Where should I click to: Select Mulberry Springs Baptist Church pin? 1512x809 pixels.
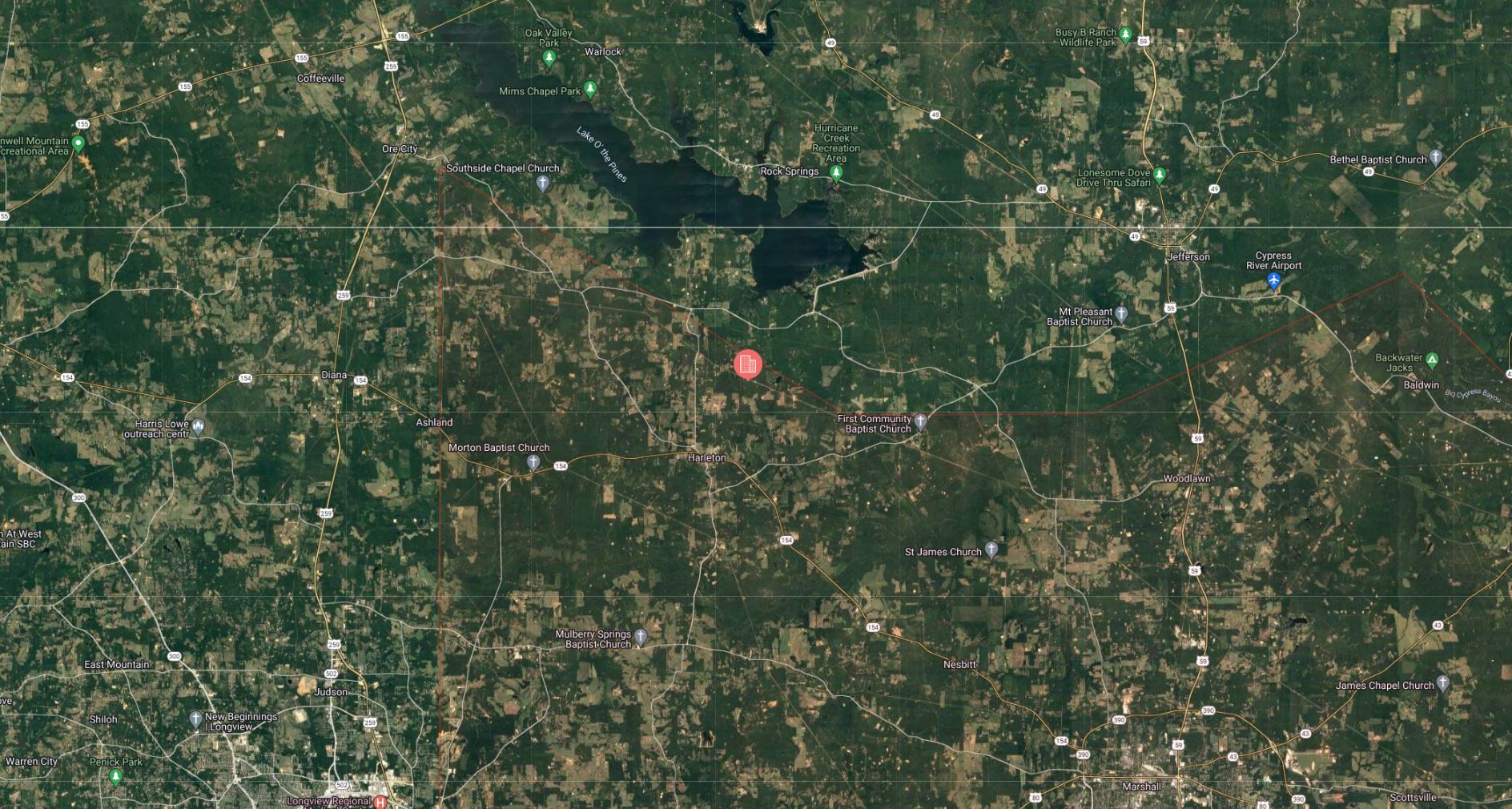(x=641, y=637)
